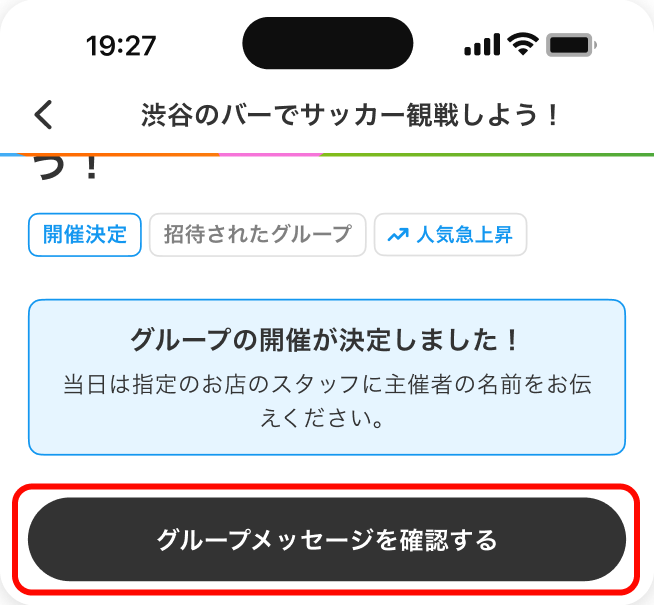The width and height of the screenshot is (654, 605).
Task: Go back using the arrow
Action: [43, 115]
